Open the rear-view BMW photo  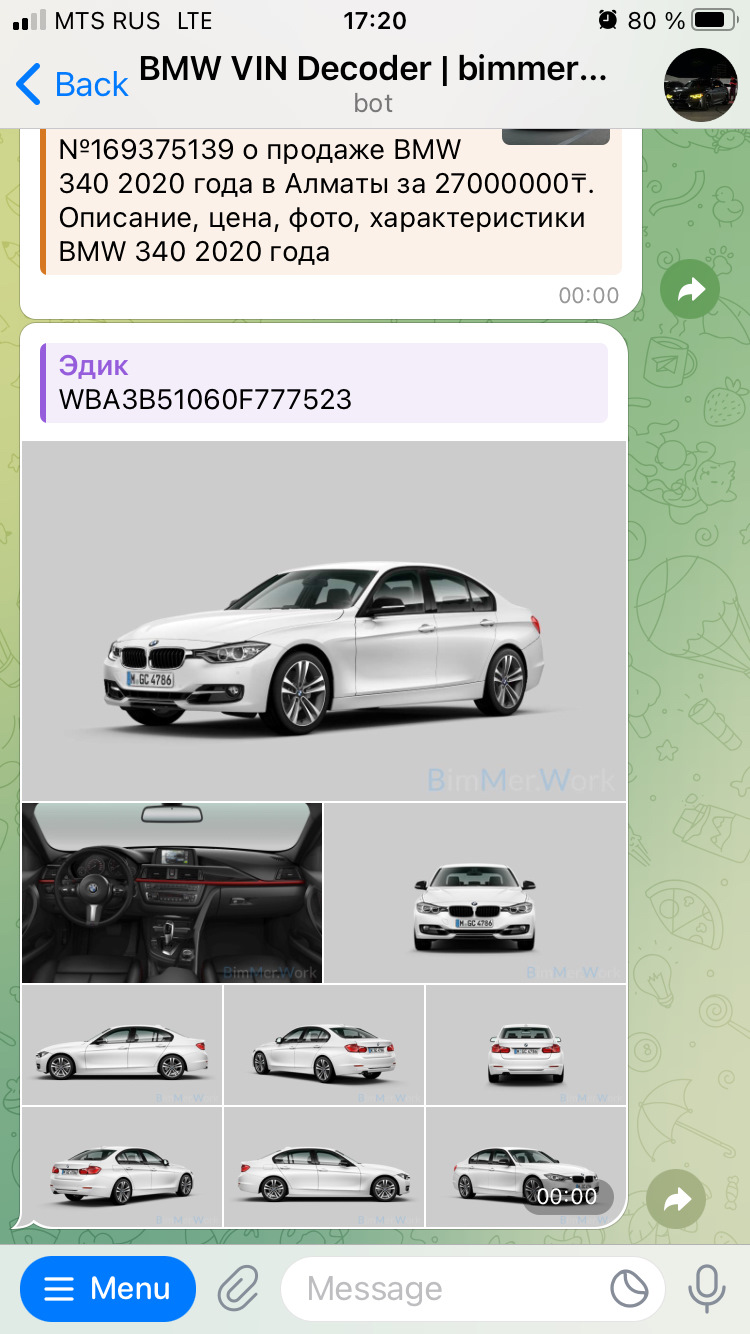point(526,1045)
